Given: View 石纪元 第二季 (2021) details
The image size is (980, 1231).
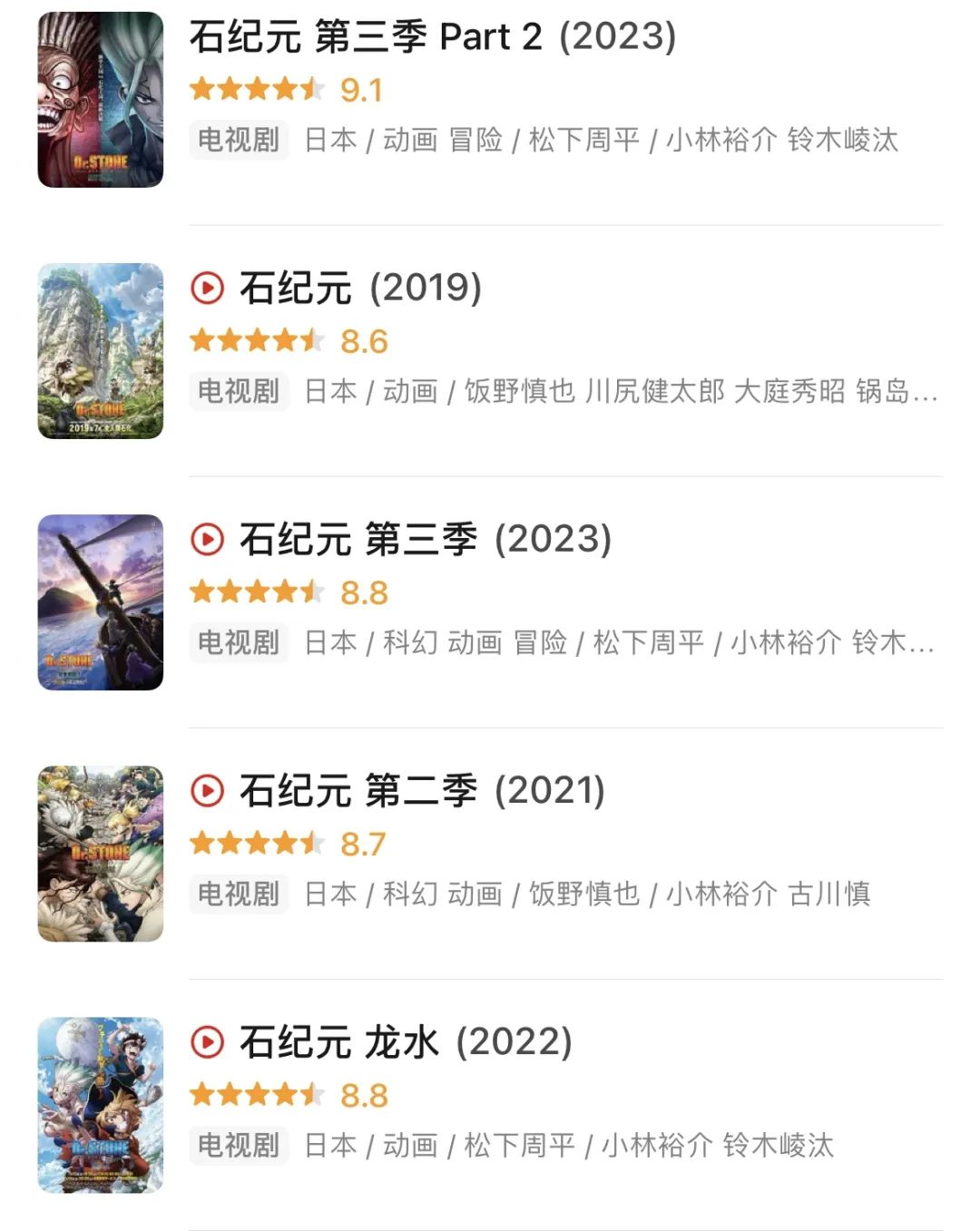Looking at the screenshot, I should (421, 791).
